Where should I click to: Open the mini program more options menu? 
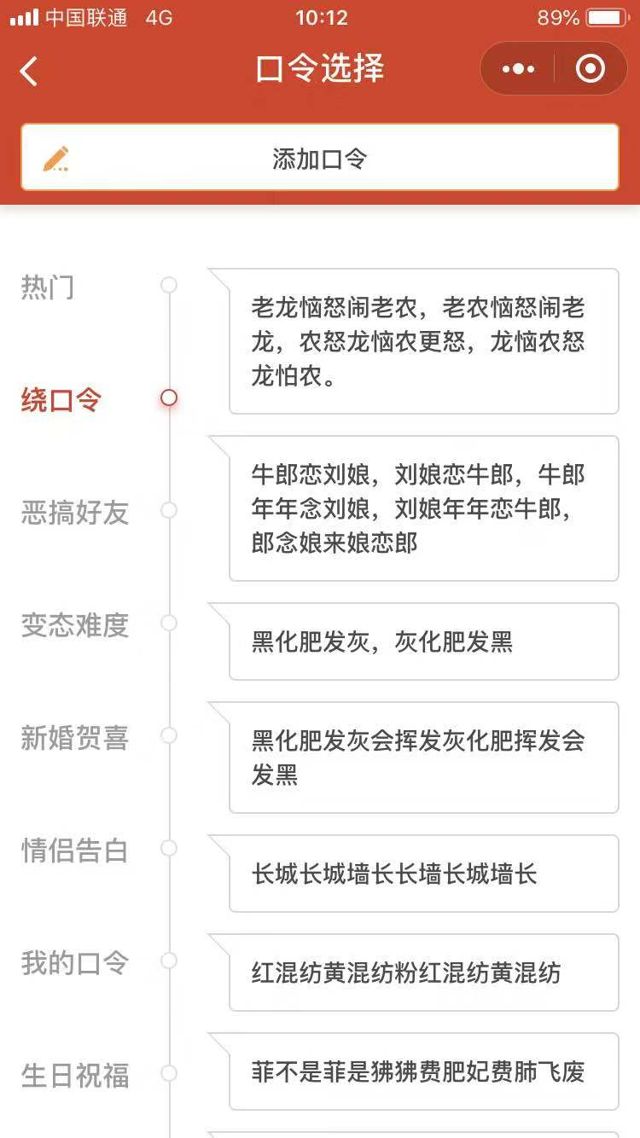[518, 69]
